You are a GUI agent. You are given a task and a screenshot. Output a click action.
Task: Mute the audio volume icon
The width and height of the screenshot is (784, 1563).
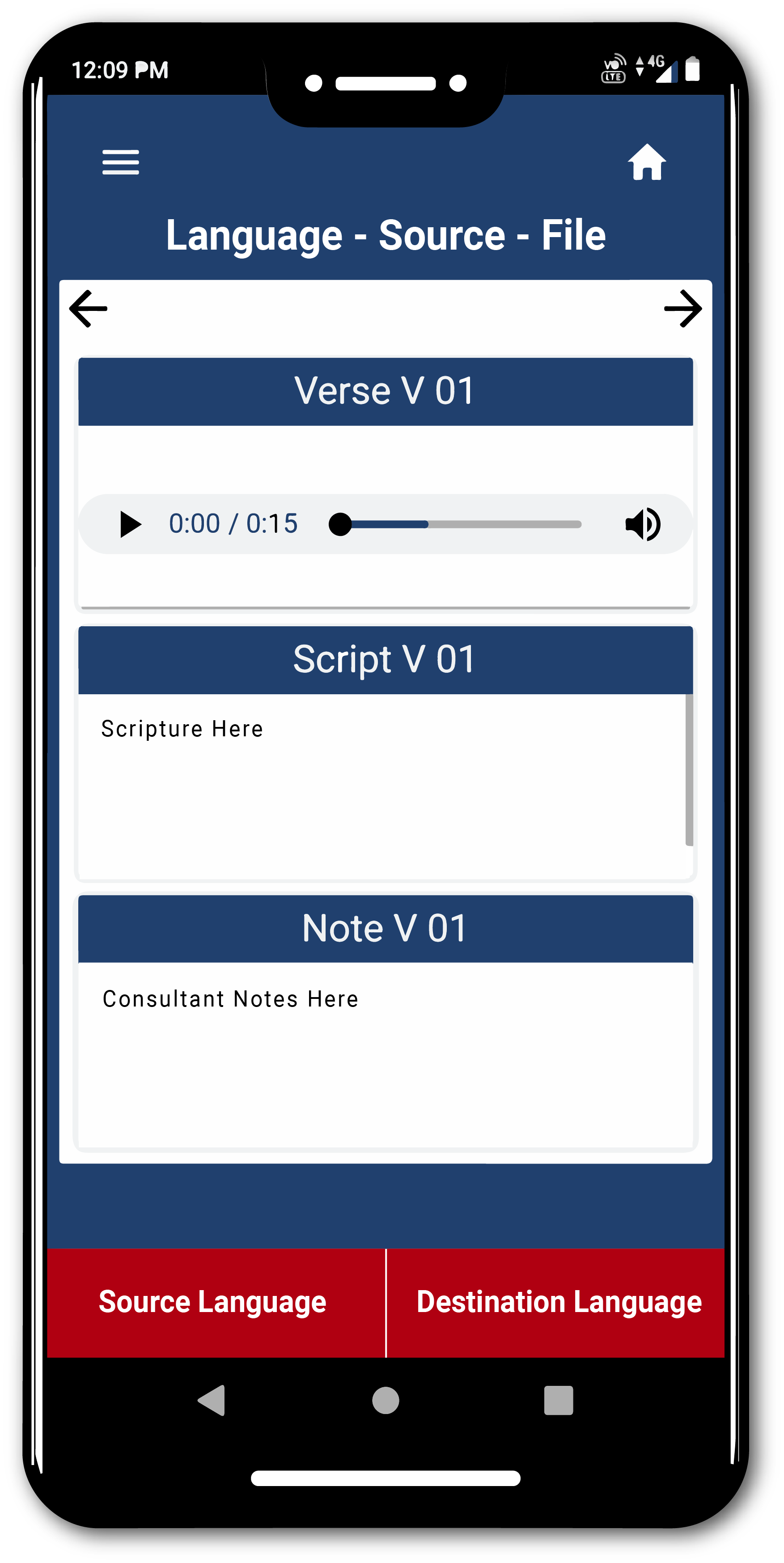pyautogui.click(x=643, y=524)
